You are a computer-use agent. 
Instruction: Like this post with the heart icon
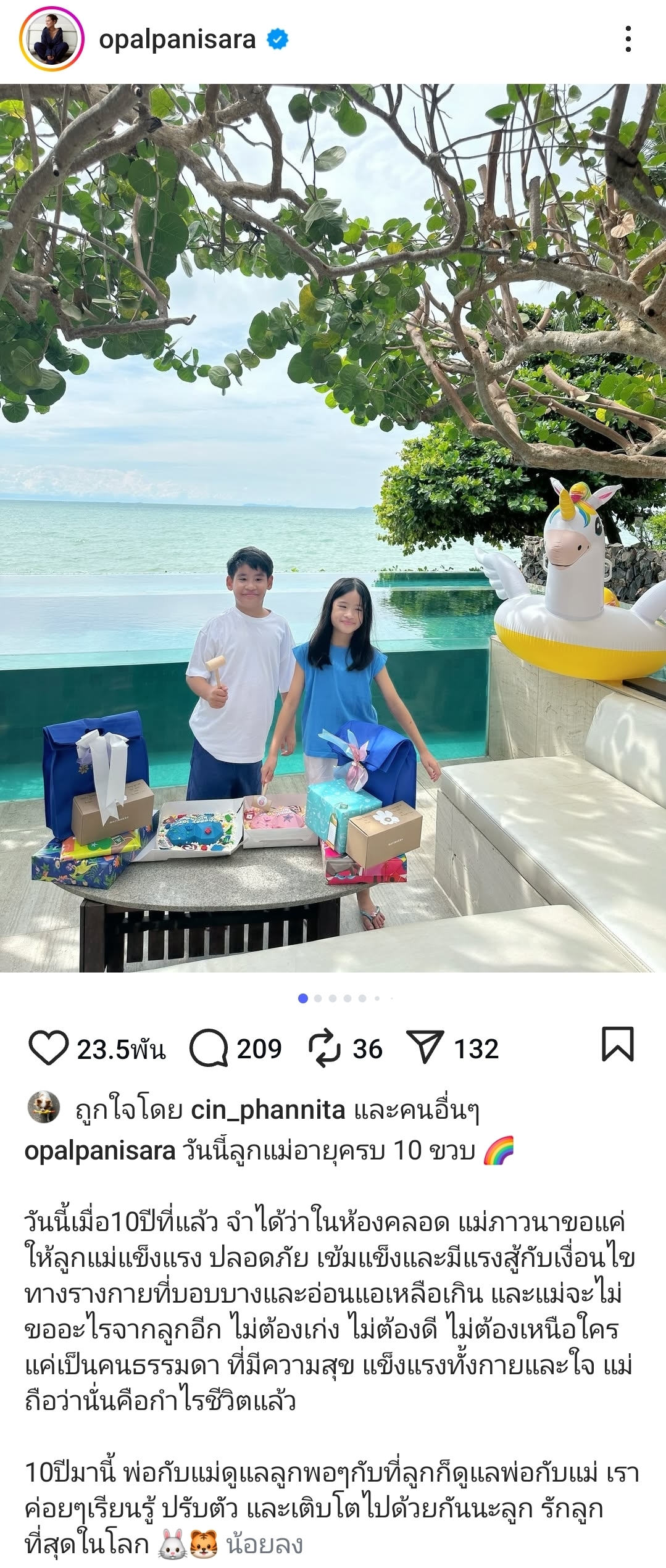48,1048
